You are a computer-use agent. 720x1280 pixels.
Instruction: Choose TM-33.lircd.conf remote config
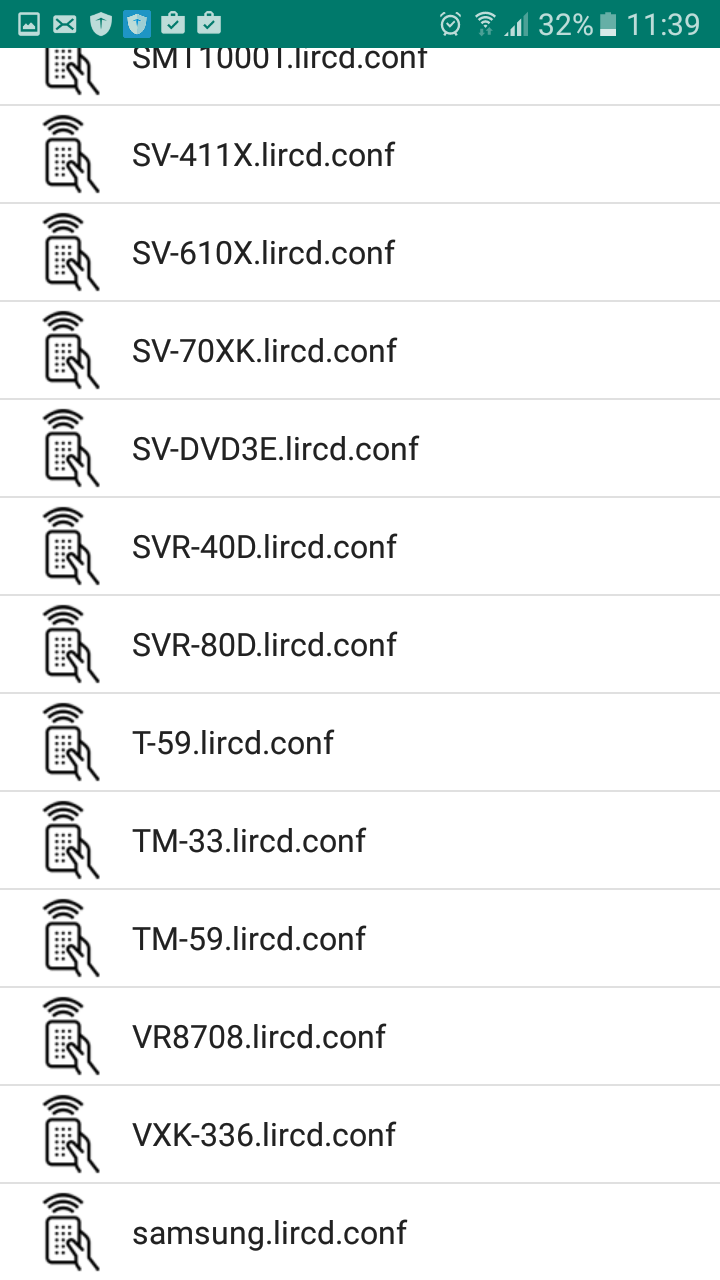360,841
